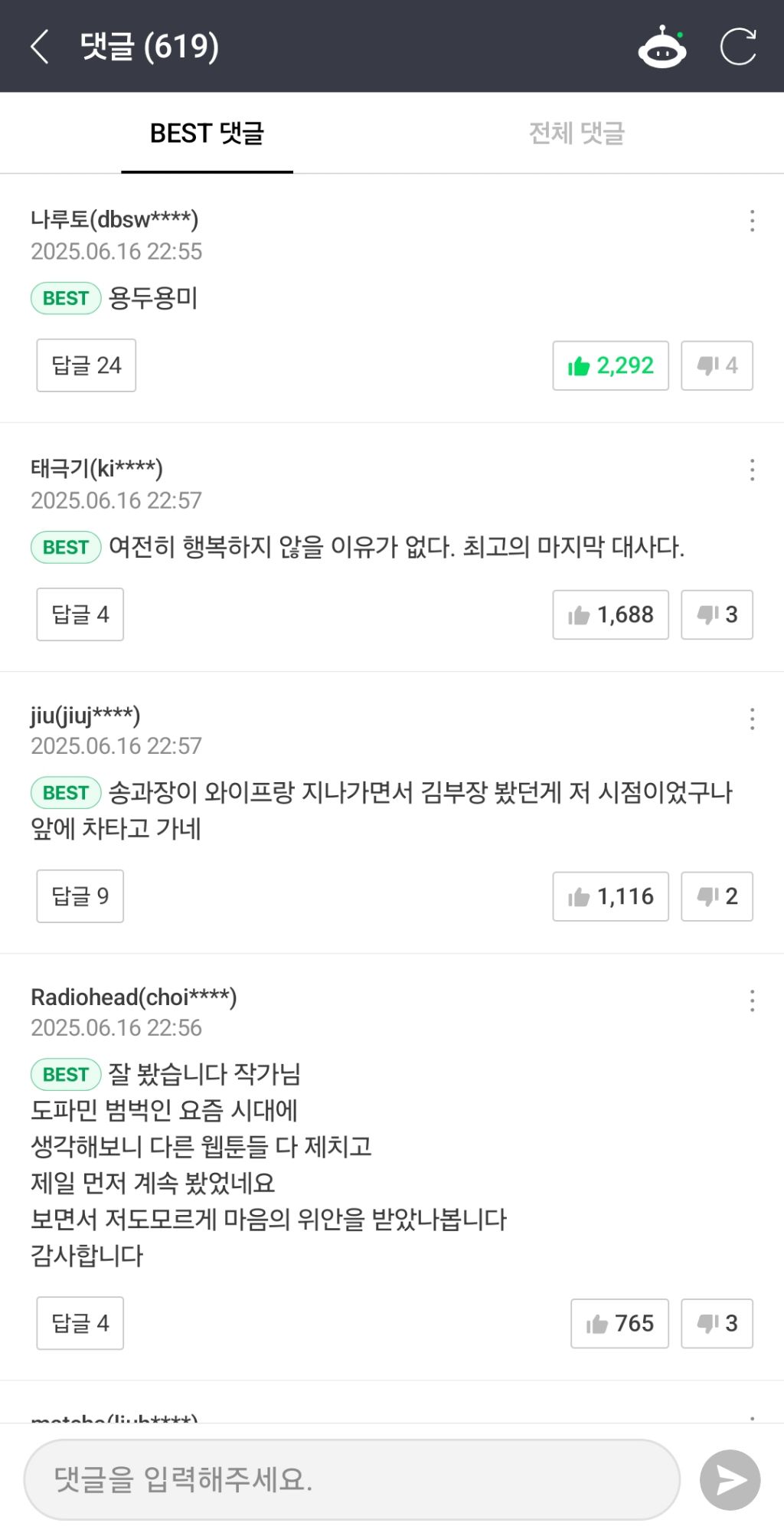This screenshot has height=1536, width=784.
Task: Refresh the comment list
Action: coord(738,47)
